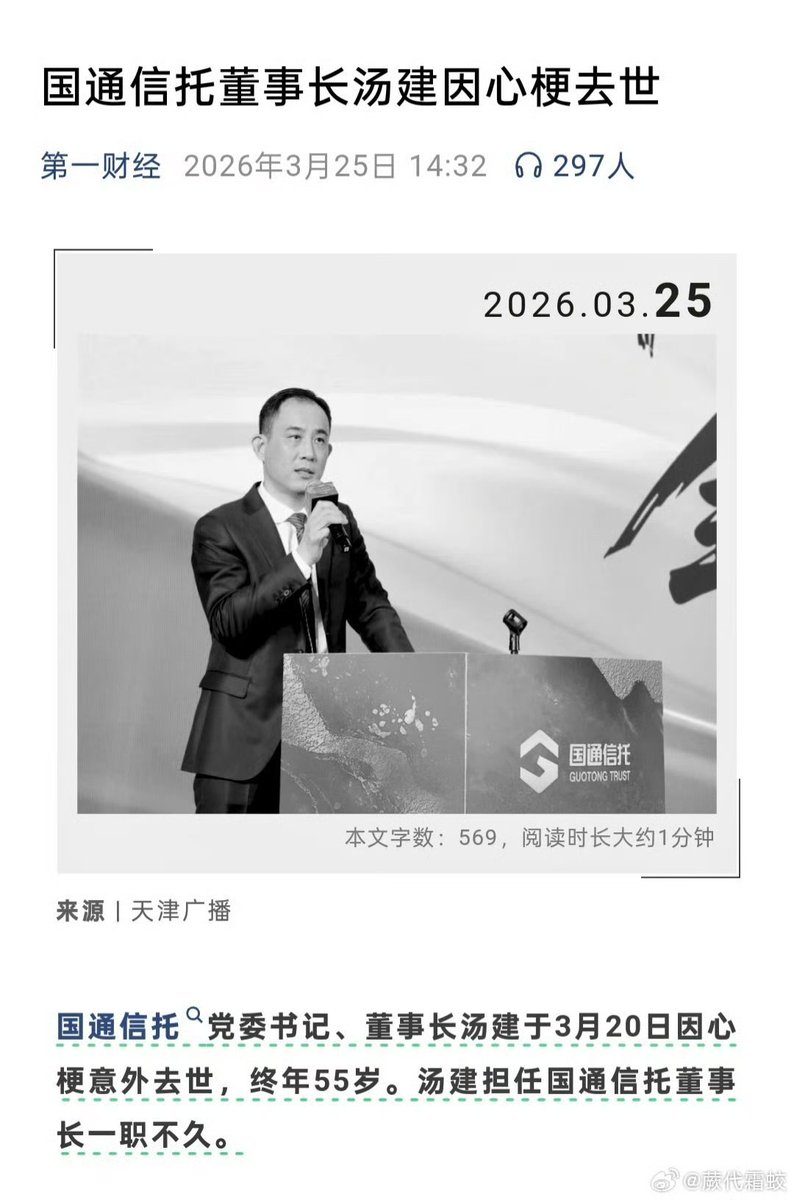
Task: View the article header photo
Action: pyautogui.click(x=396, y=573)
